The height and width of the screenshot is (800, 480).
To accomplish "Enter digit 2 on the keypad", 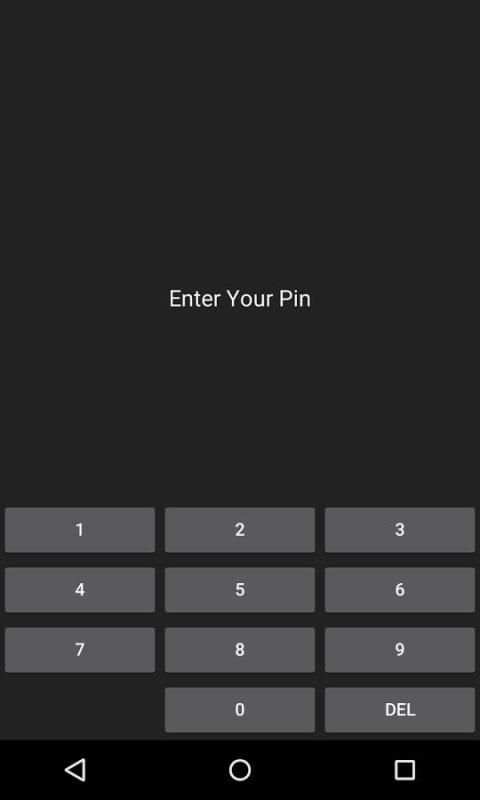I will (240, 530).
